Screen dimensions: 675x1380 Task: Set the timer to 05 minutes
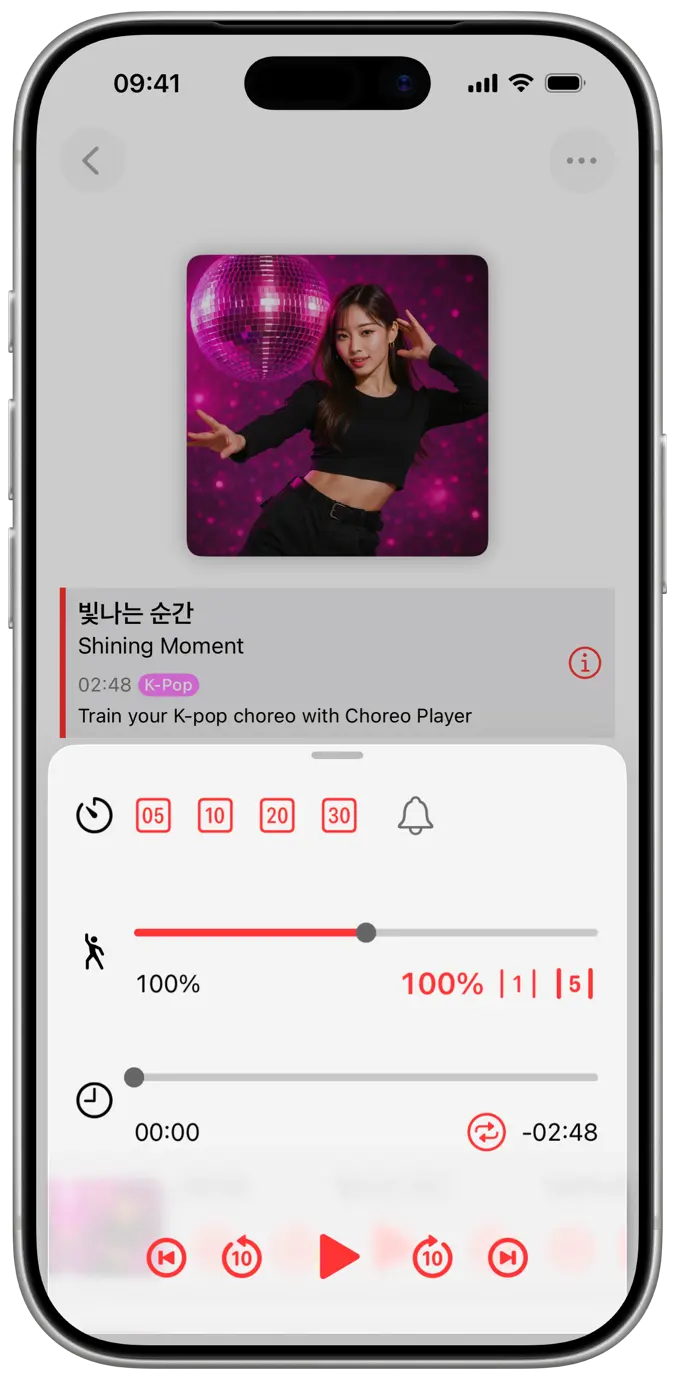[153, 816]
